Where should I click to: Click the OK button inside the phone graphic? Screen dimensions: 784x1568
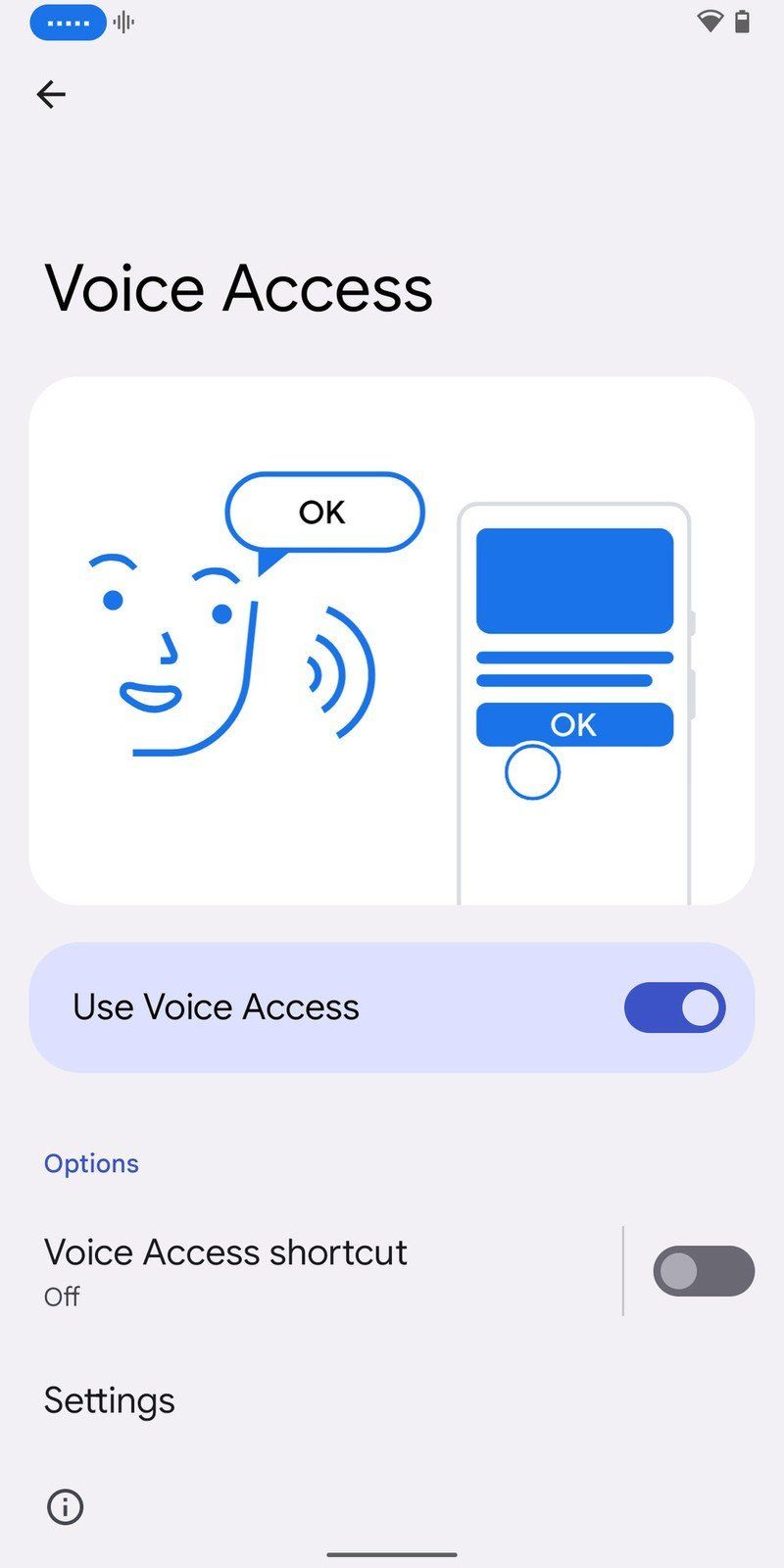(573, 724)
